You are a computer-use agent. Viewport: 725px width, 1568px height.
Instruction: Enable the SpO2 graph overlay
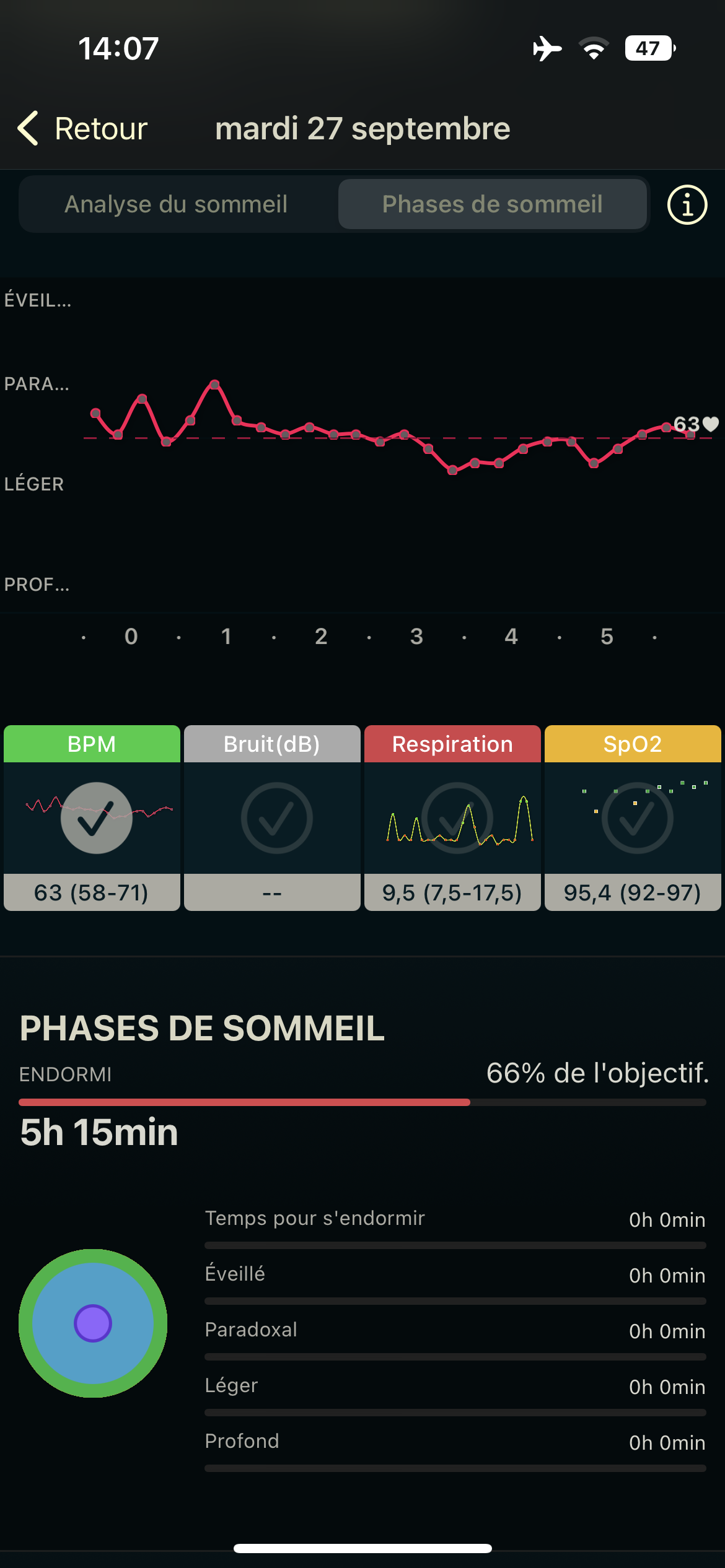pos(637,818)
